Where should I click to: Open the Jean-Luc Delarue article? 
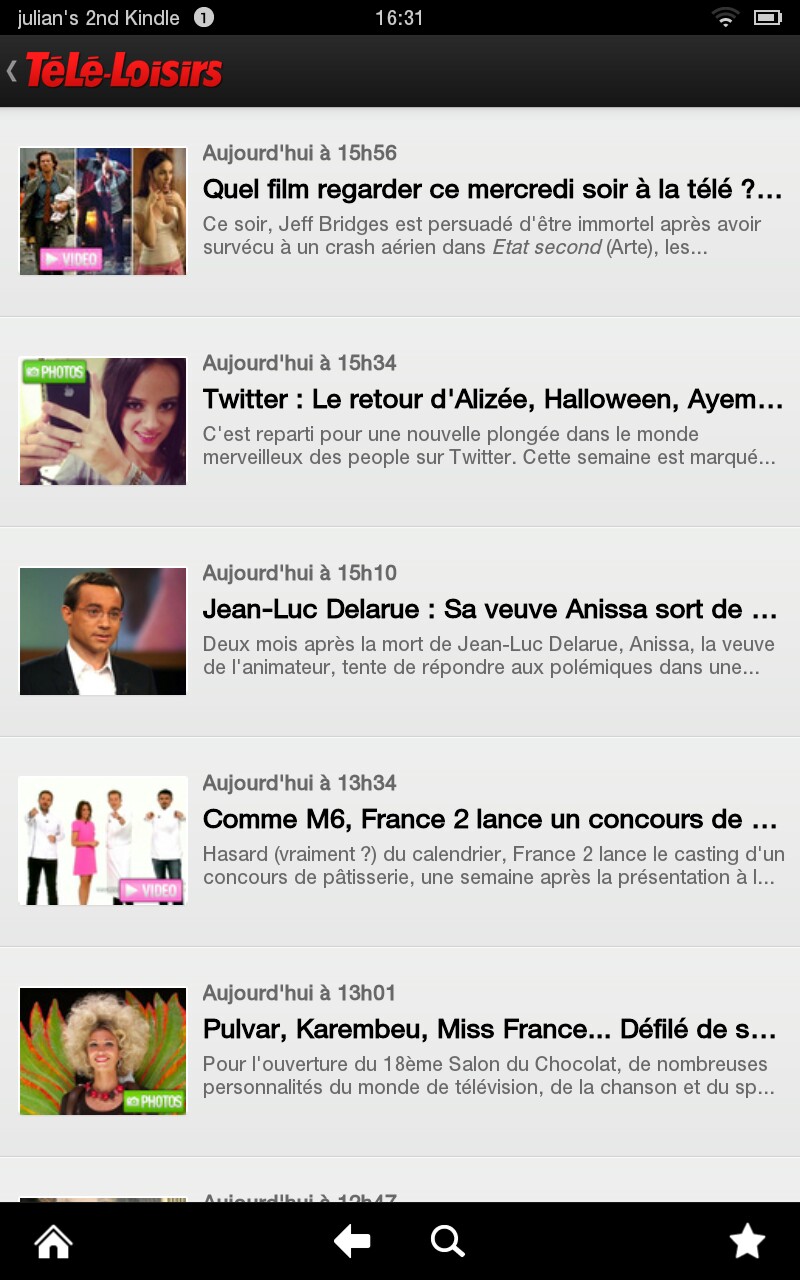point(490,610)
